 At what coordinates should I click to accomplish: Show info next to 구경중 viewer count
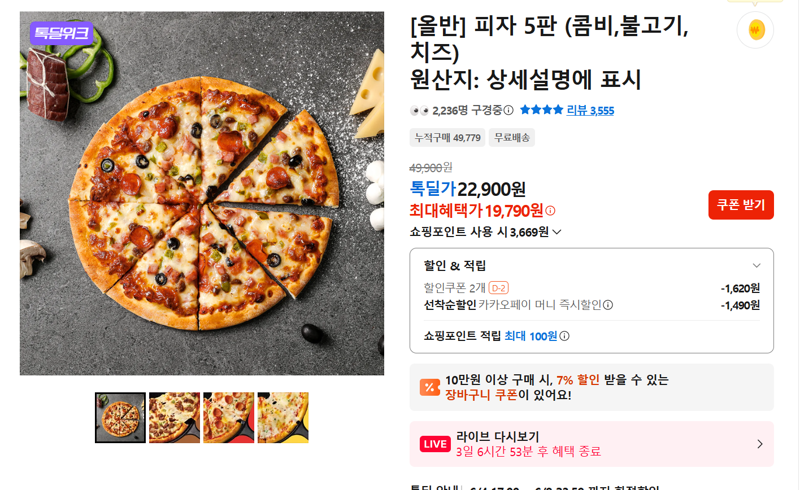point(508,110)
